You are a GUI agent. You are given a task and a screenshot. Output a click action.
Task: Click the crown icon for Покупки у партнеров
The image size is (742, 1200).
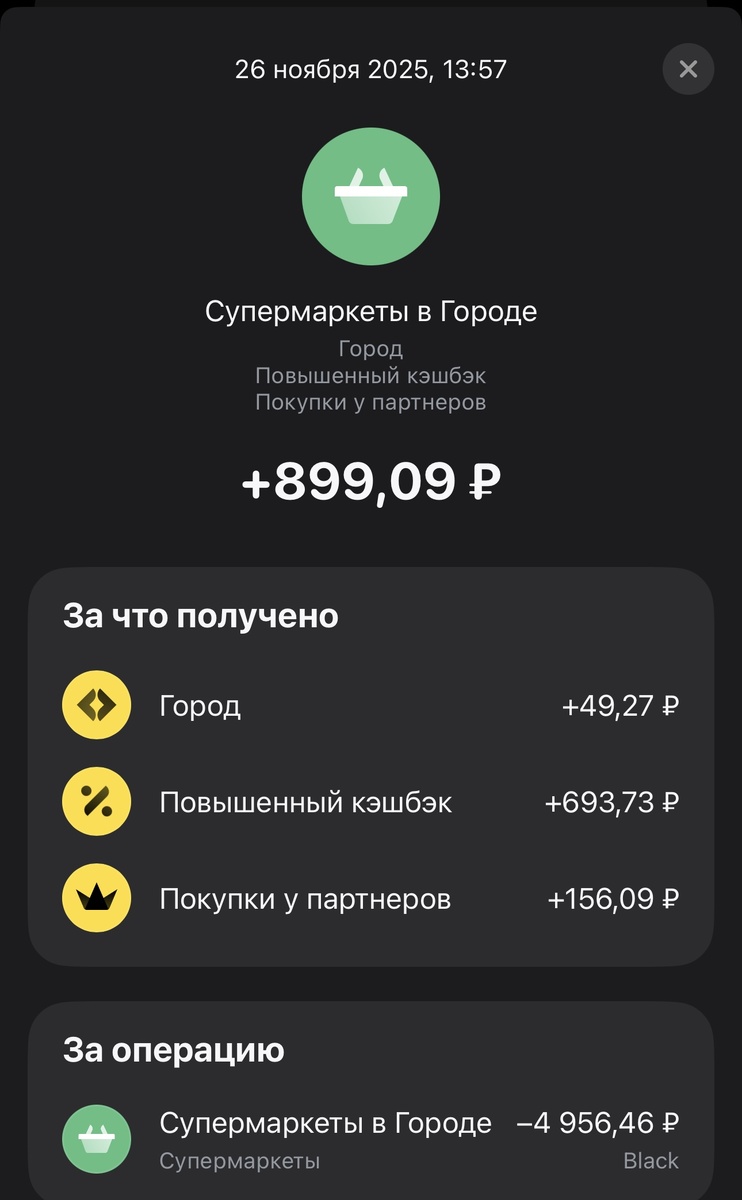(96, 898)
